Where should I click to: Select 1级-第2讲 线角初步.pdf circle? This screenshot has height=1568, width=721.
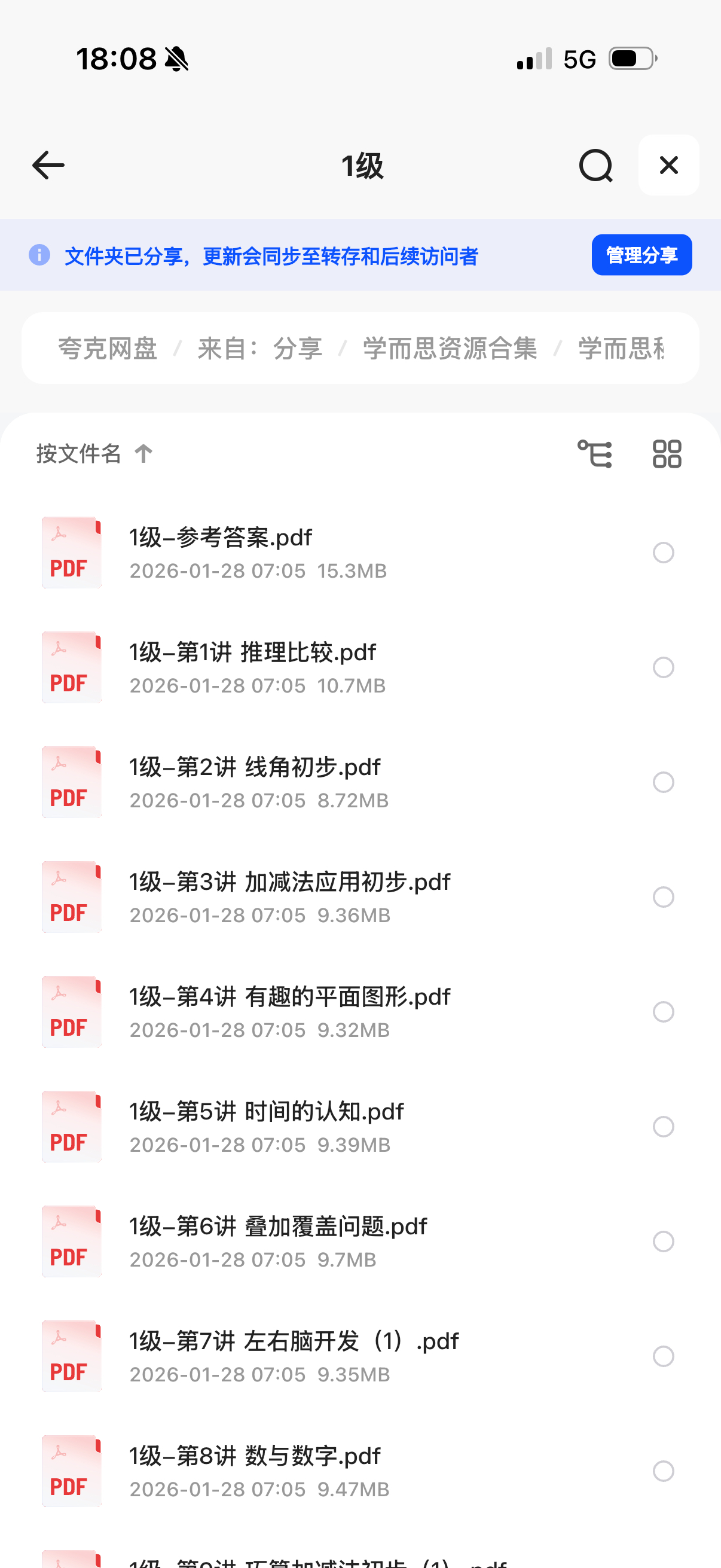pyautogui.click(x=663, y=782)
